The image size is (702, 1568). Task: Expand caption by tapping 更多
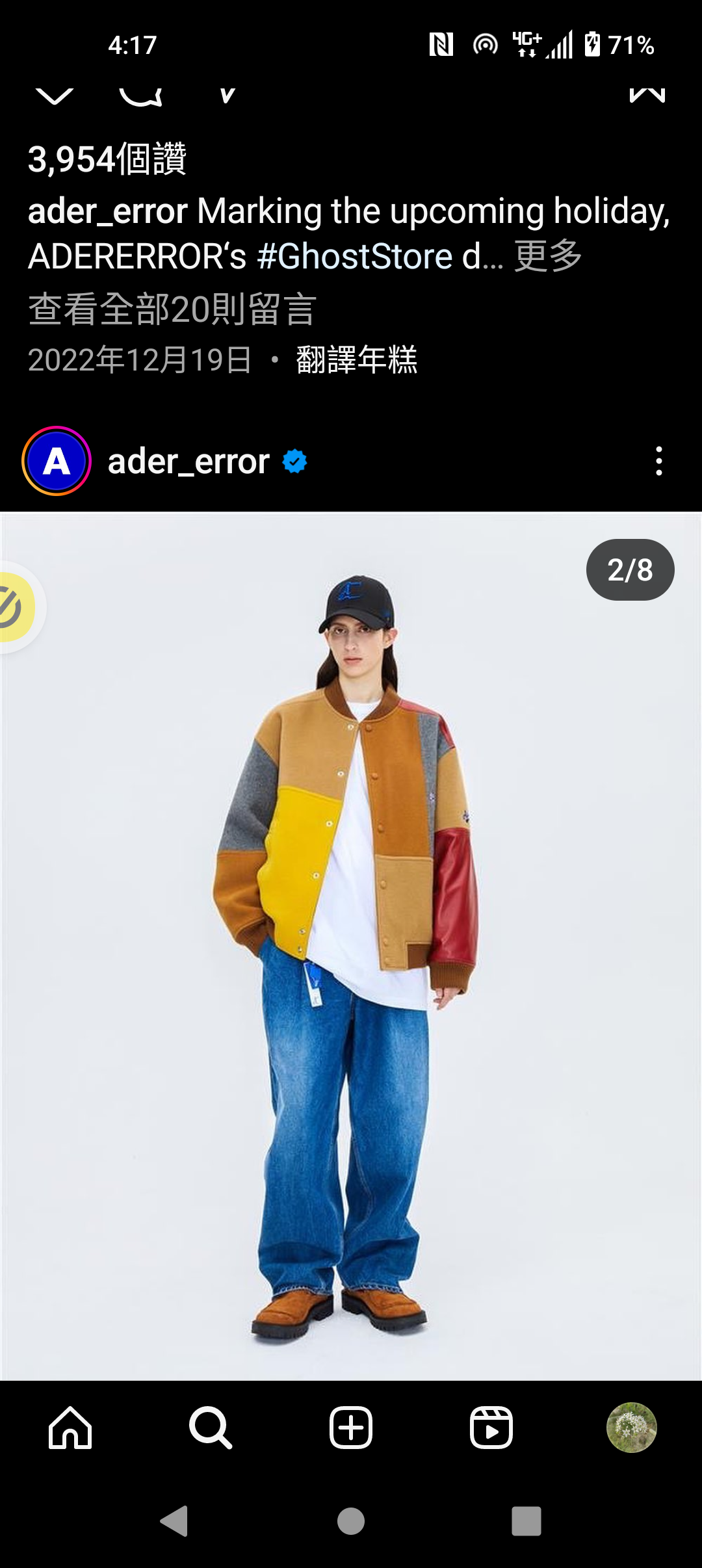(548, 256)
